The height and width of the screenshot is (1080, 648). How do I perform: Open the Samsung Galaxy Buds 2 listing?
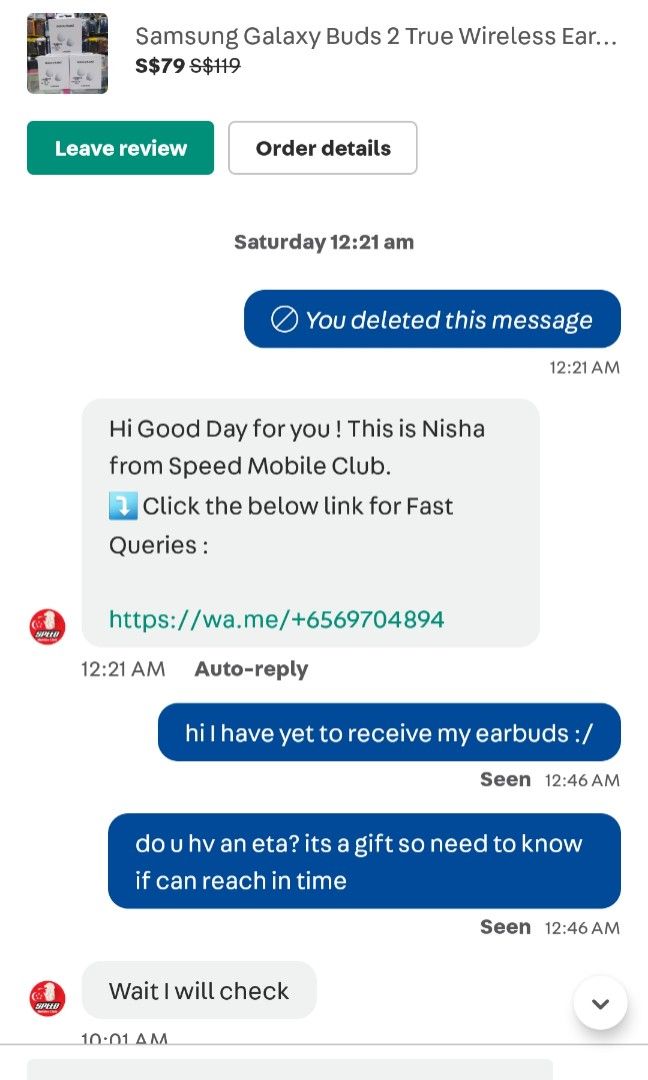[375, 38]
